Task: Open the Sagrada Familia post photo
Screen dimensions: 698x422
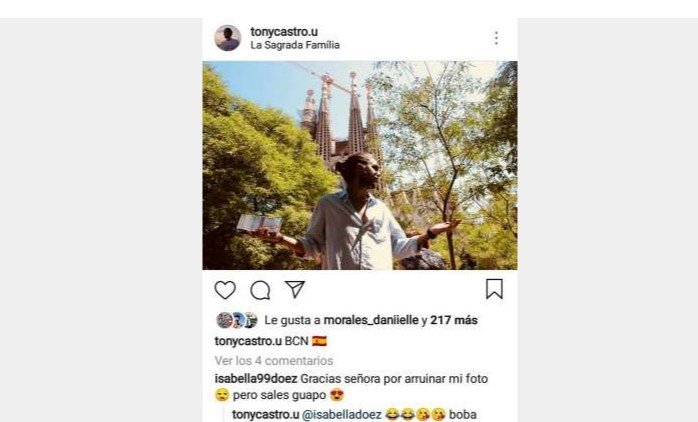Action: tap(360, 166)
